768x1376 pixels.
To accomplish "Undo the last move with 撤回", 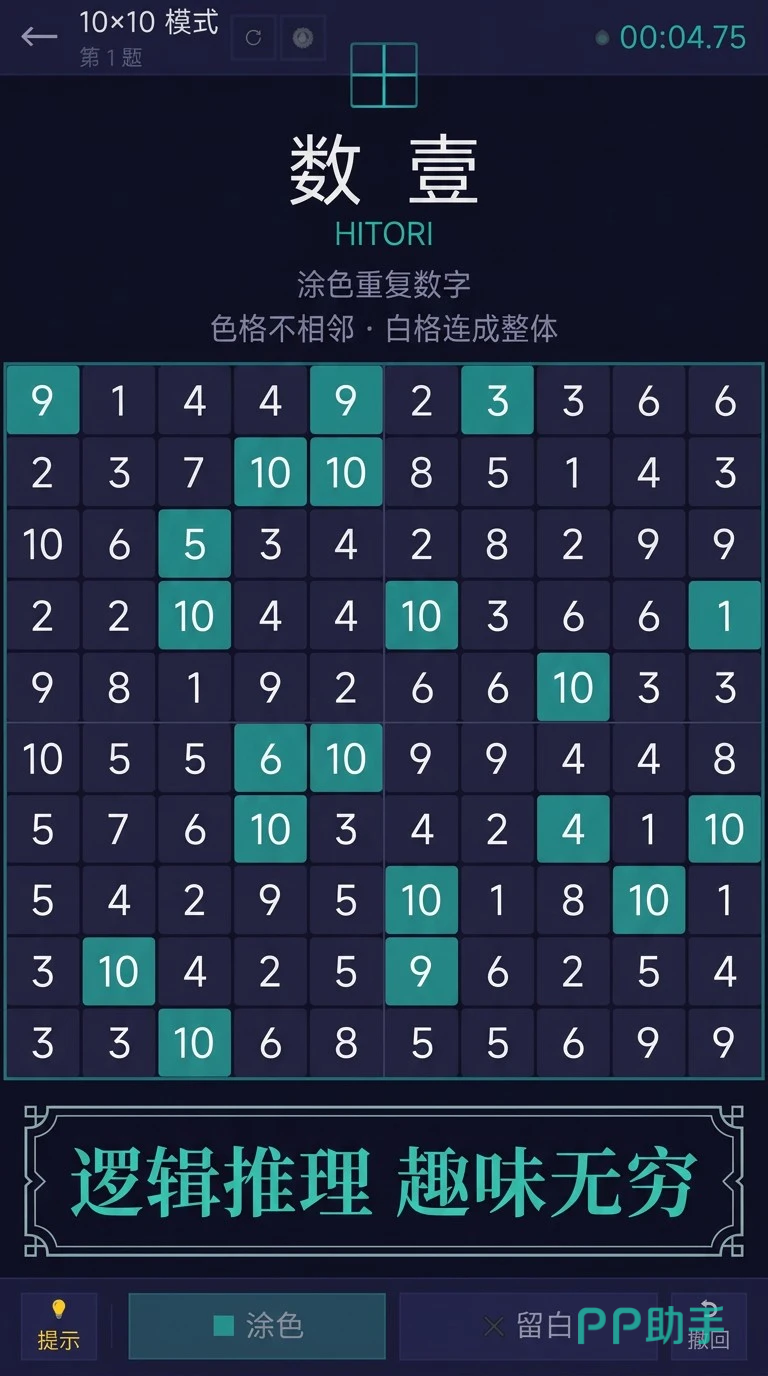I will [x=708, y=1326].
